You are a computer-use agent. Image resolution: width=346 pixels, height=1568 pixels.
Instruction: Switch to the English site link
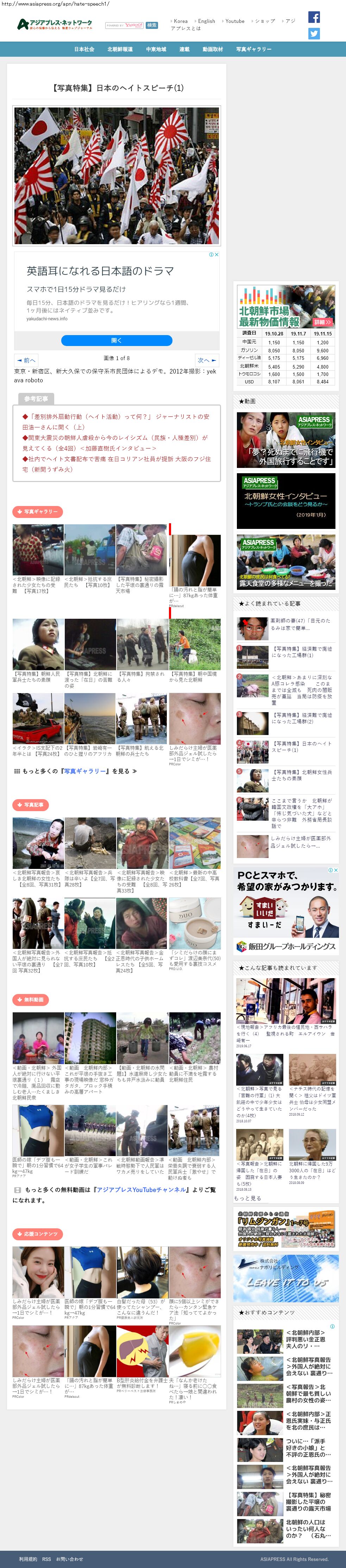click(x=206, y=21)
